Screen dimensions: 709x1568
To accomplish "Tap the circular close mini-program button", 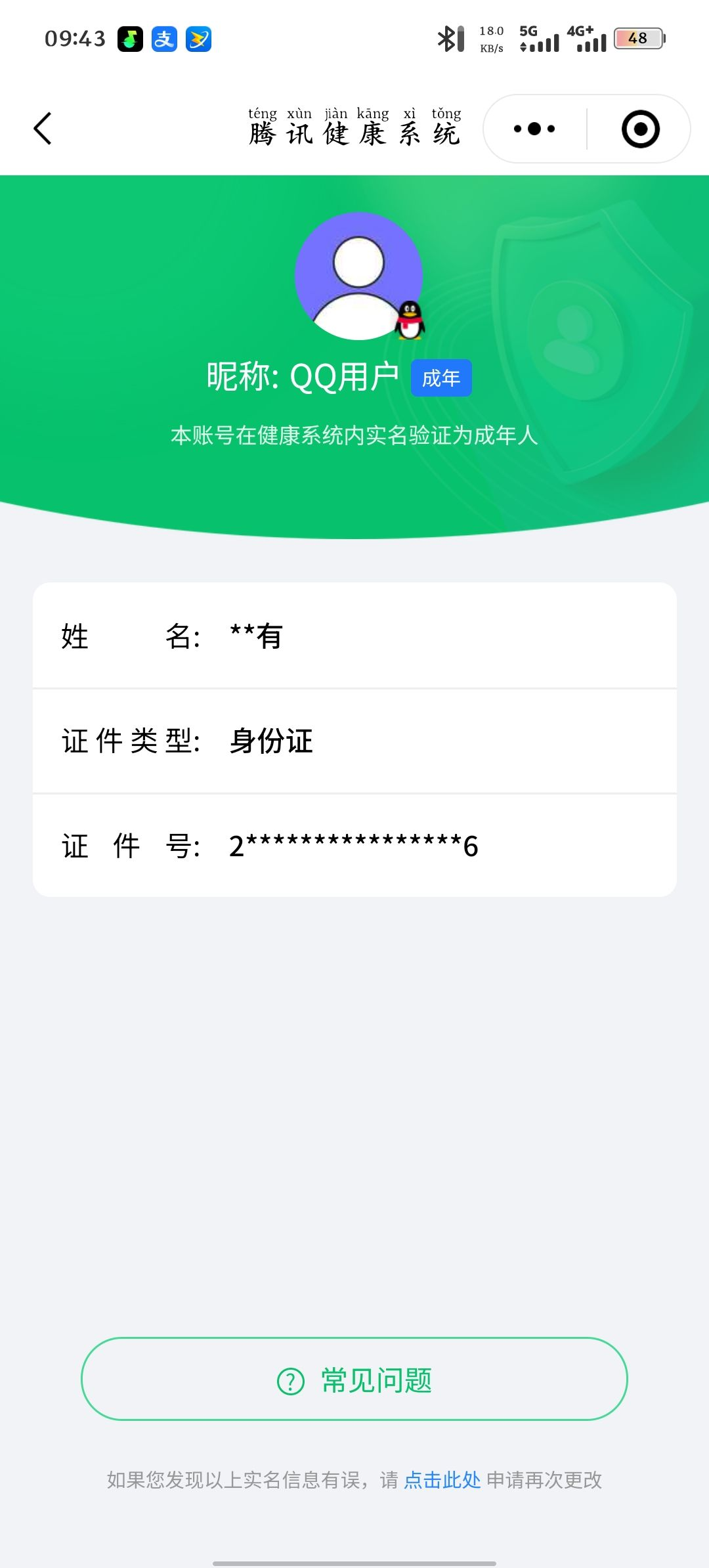I will click(639, 129).
